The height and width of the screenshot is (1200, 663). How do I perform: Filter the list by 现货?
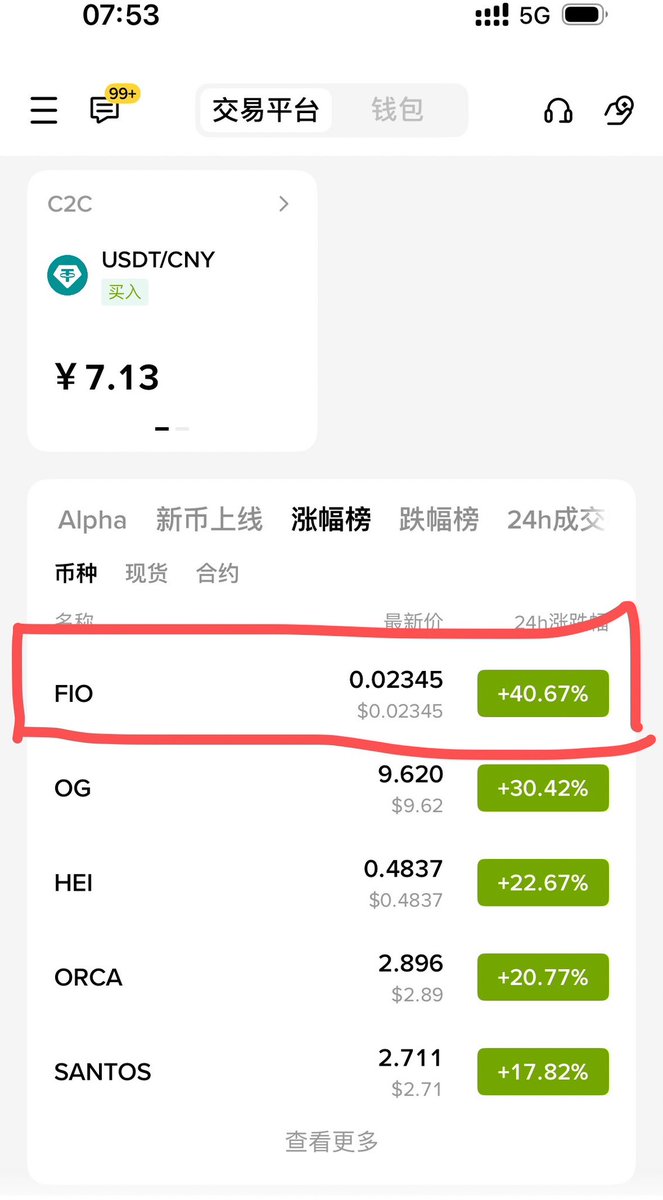click(146, 574)
